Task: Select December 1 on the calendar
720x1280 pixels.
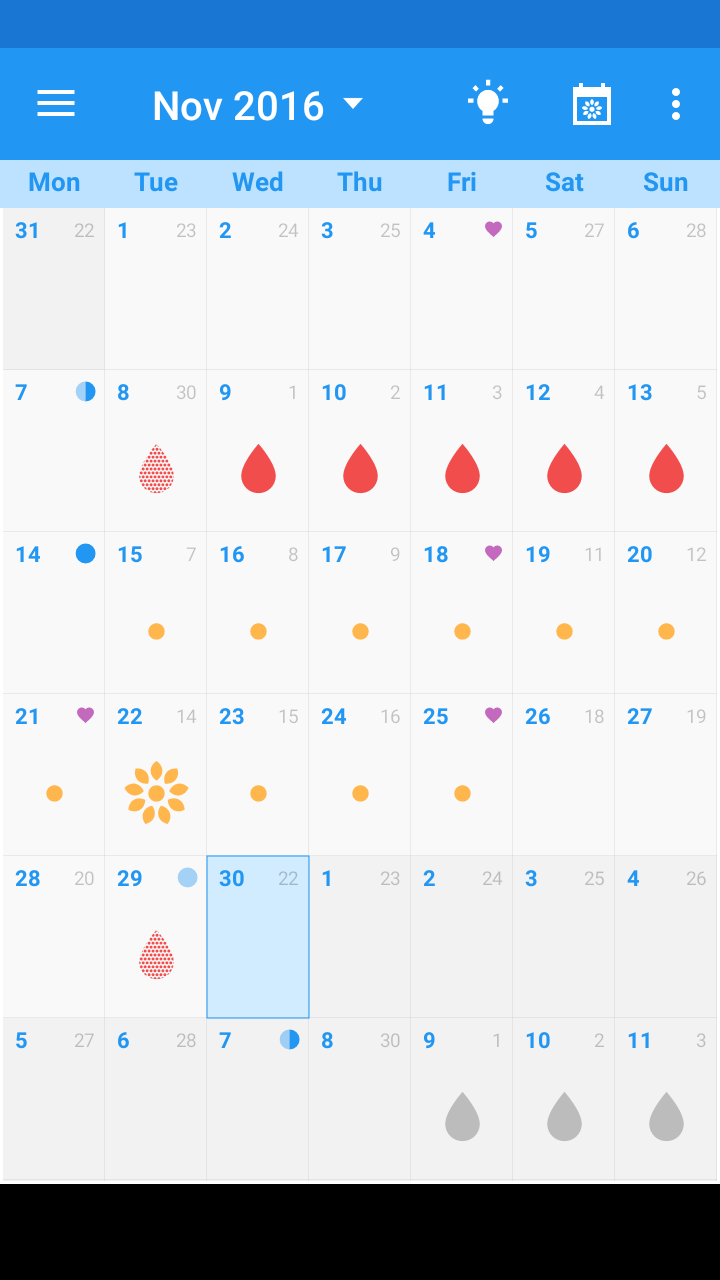Action: click(x=360, y=936)
